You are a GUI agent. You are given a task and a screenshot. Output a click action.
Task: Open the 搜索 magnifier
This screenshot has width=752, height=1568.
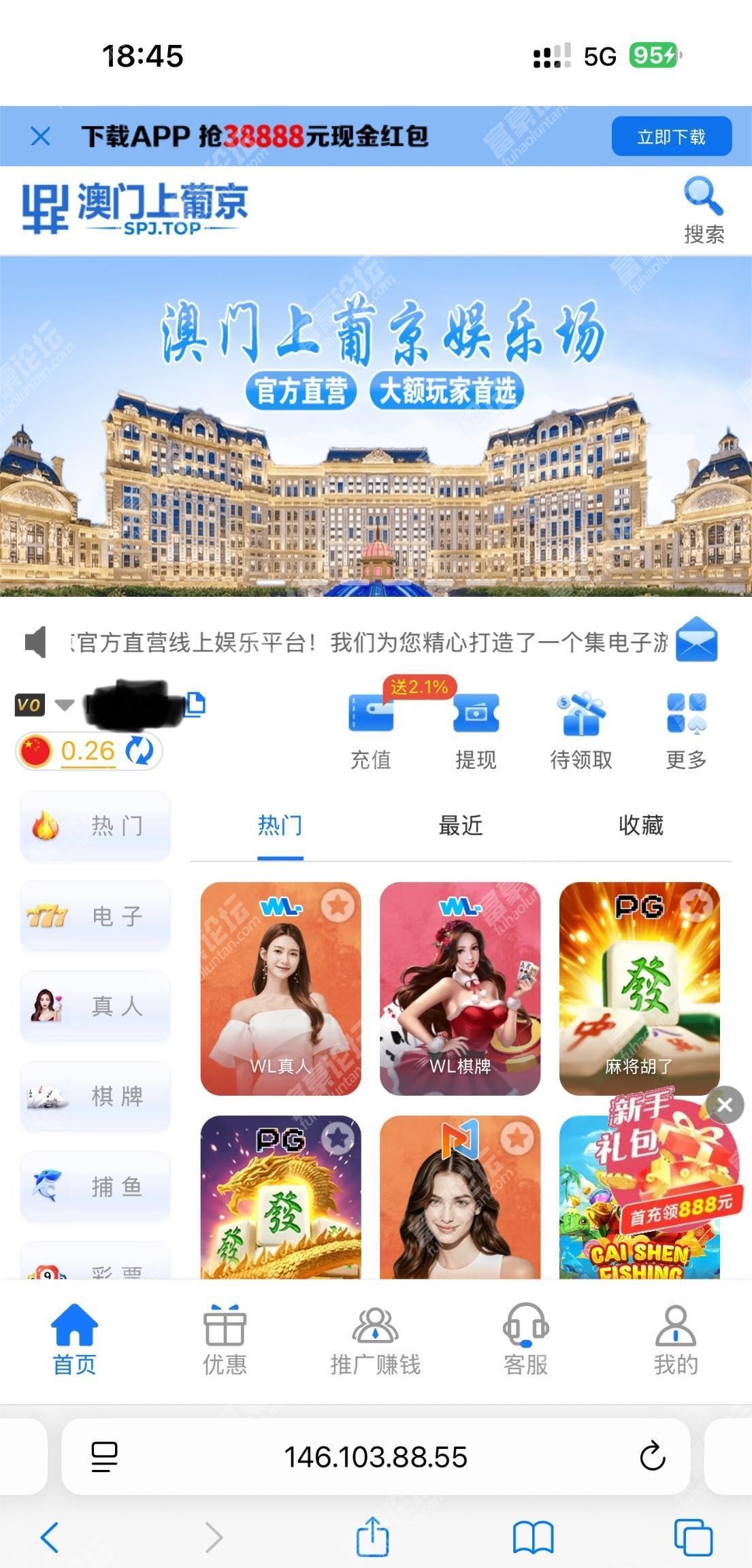(x=703, y=210)
